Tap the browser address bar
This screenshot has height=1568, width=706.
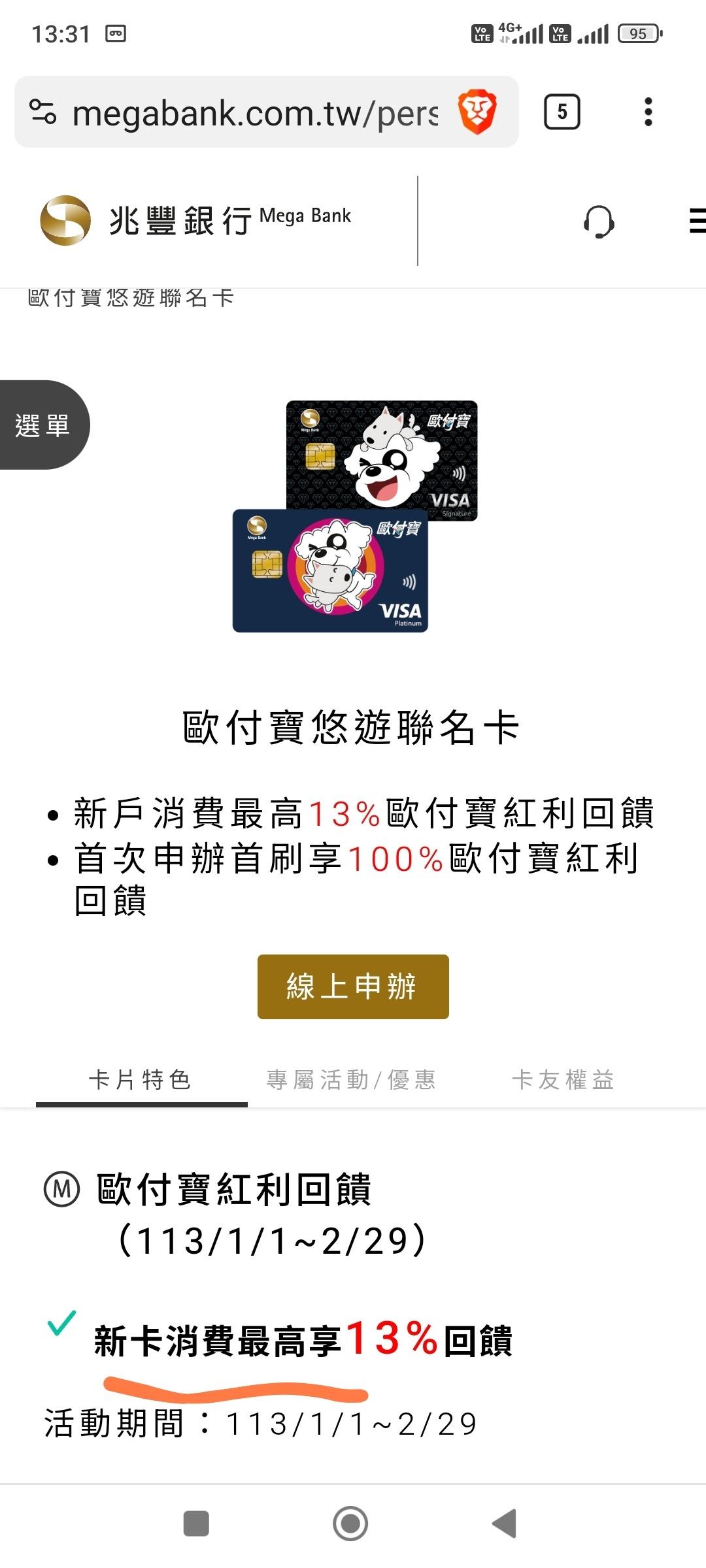point(255,113)
